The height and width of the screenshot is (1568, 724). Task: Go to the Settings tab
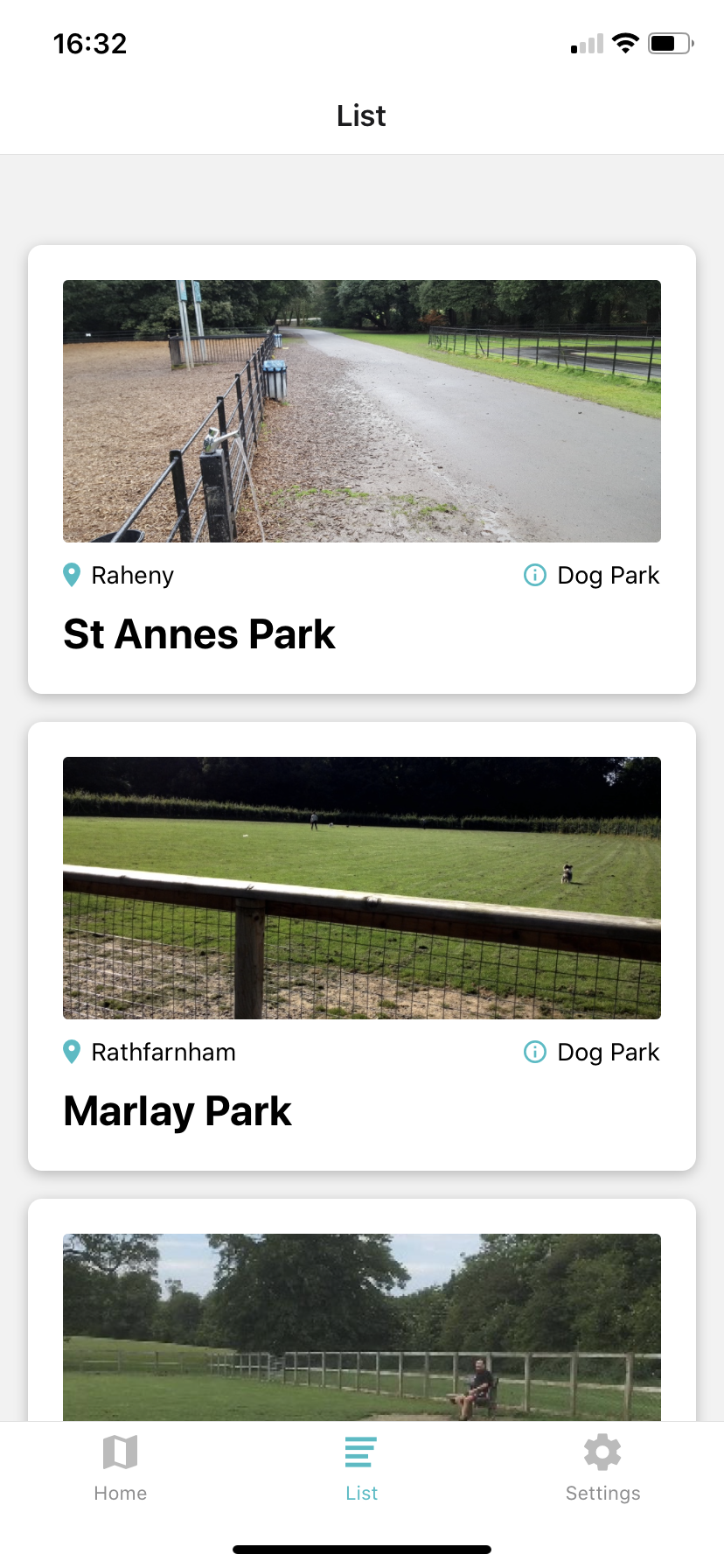(602, 1468)
